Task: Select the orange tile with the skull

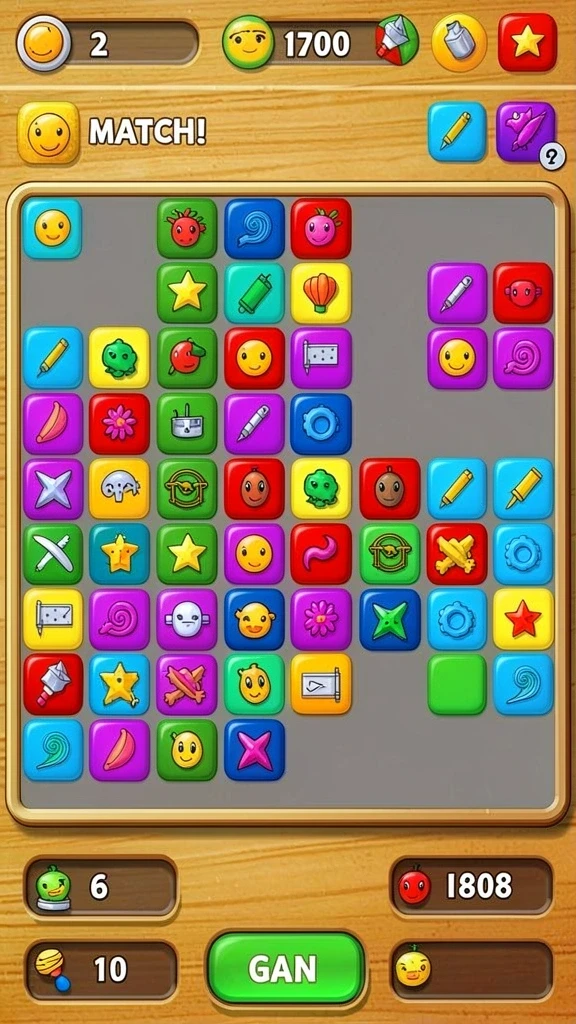Action: click(x=120, y=488)
